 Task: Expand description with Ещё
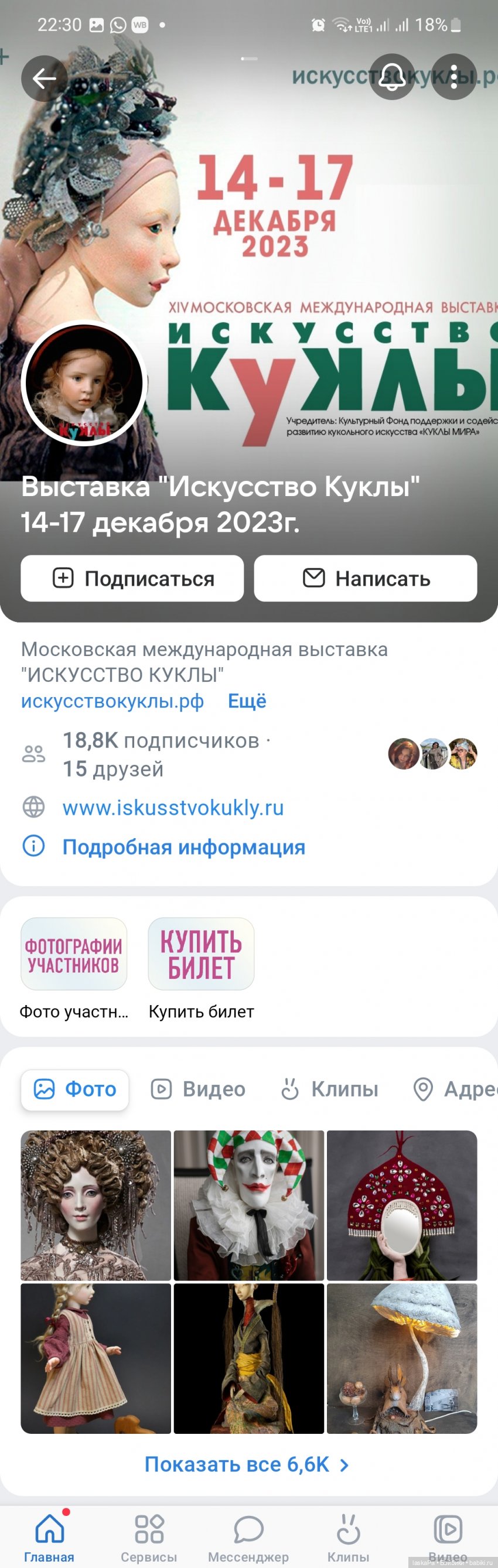pos(247,701)
